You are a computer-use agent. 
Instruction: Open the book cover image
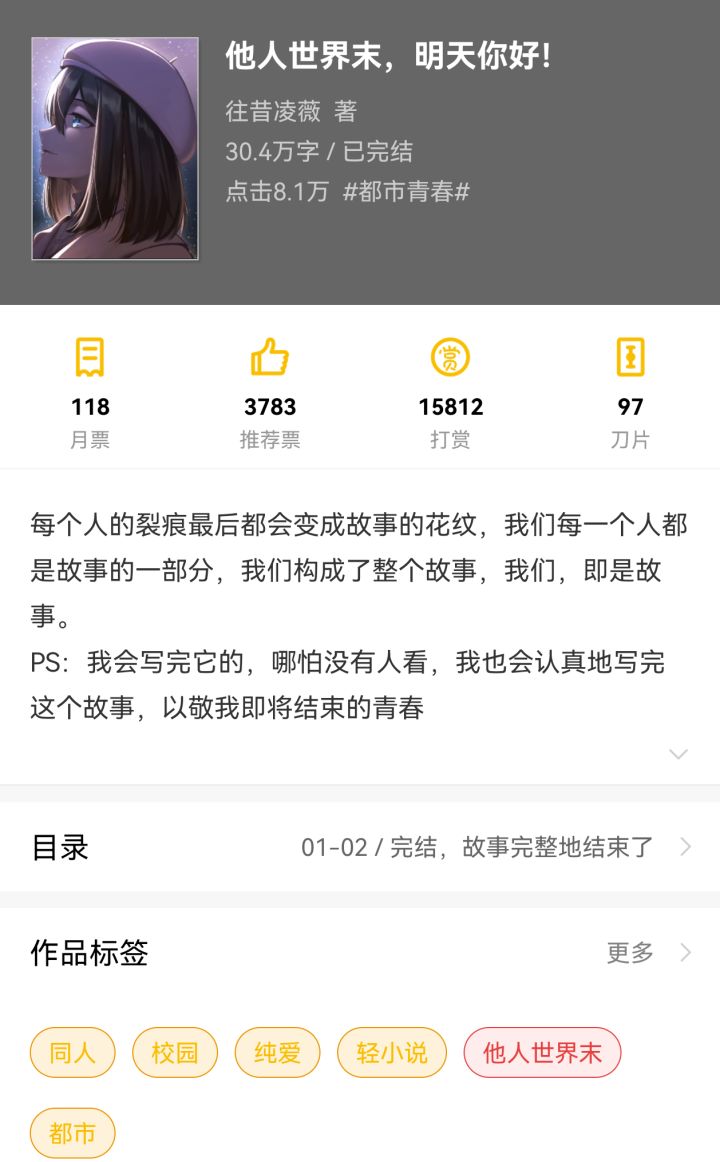[x=115, y=148]
